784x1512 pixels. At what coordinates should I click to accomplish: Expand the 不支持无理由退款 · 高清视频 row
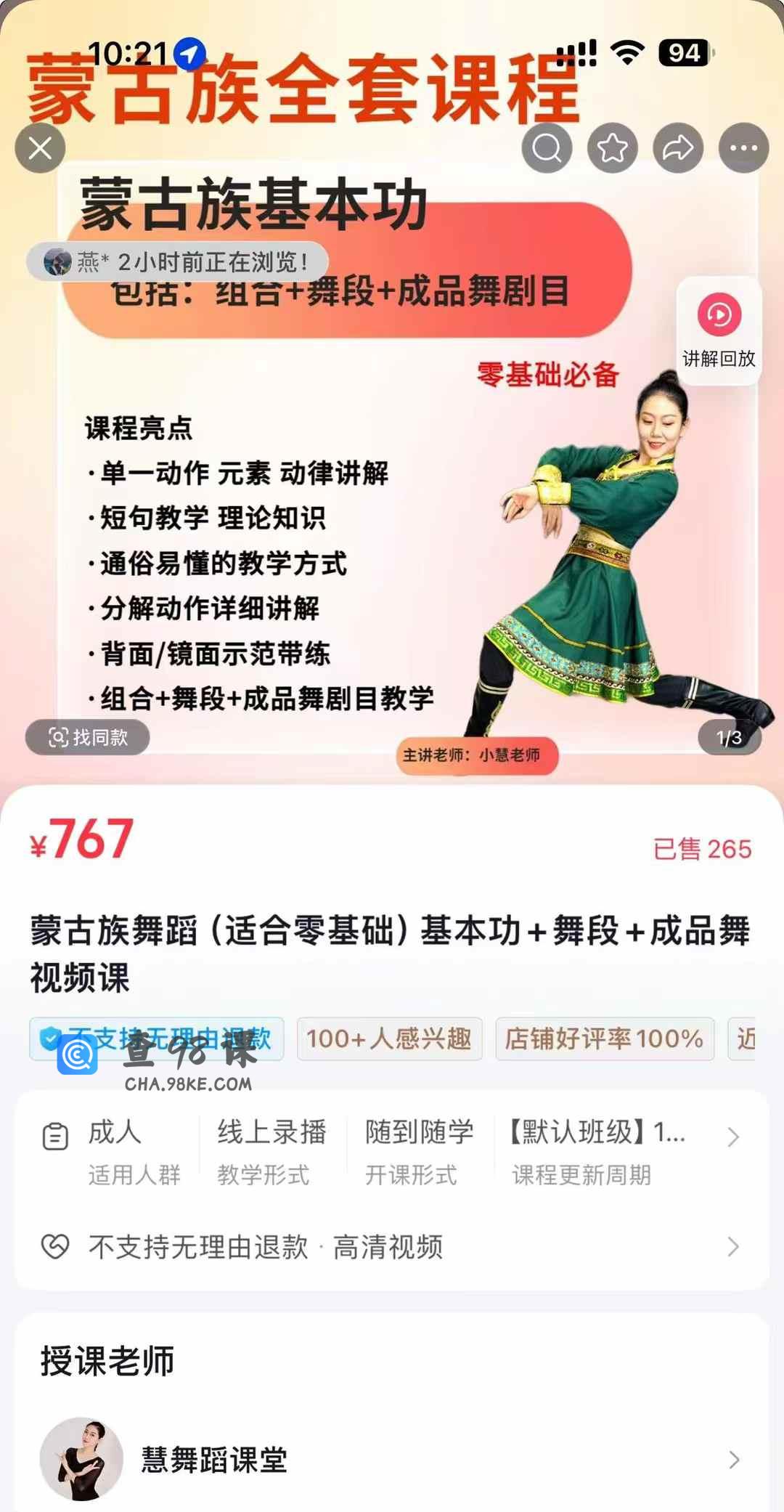coord(392,1247)
